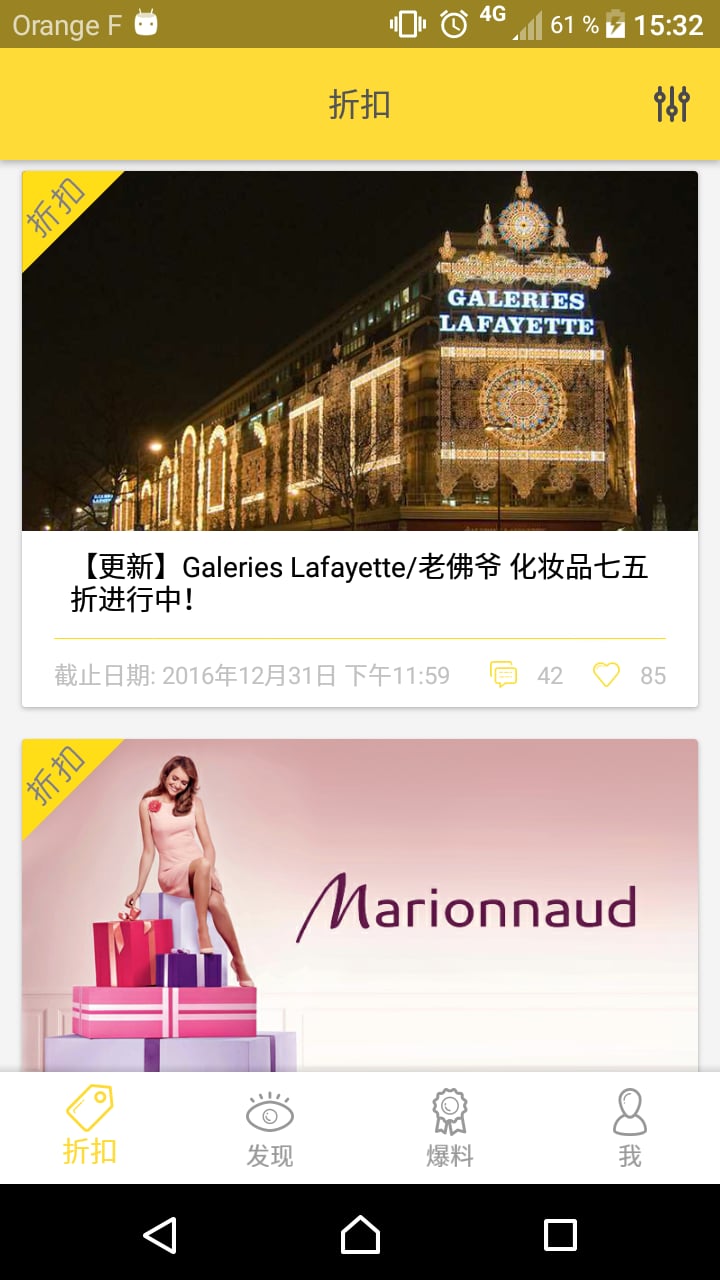View comments on the Galeries Lafayette deal
Screen dimensions: 720x1280
tap(504, 675)
